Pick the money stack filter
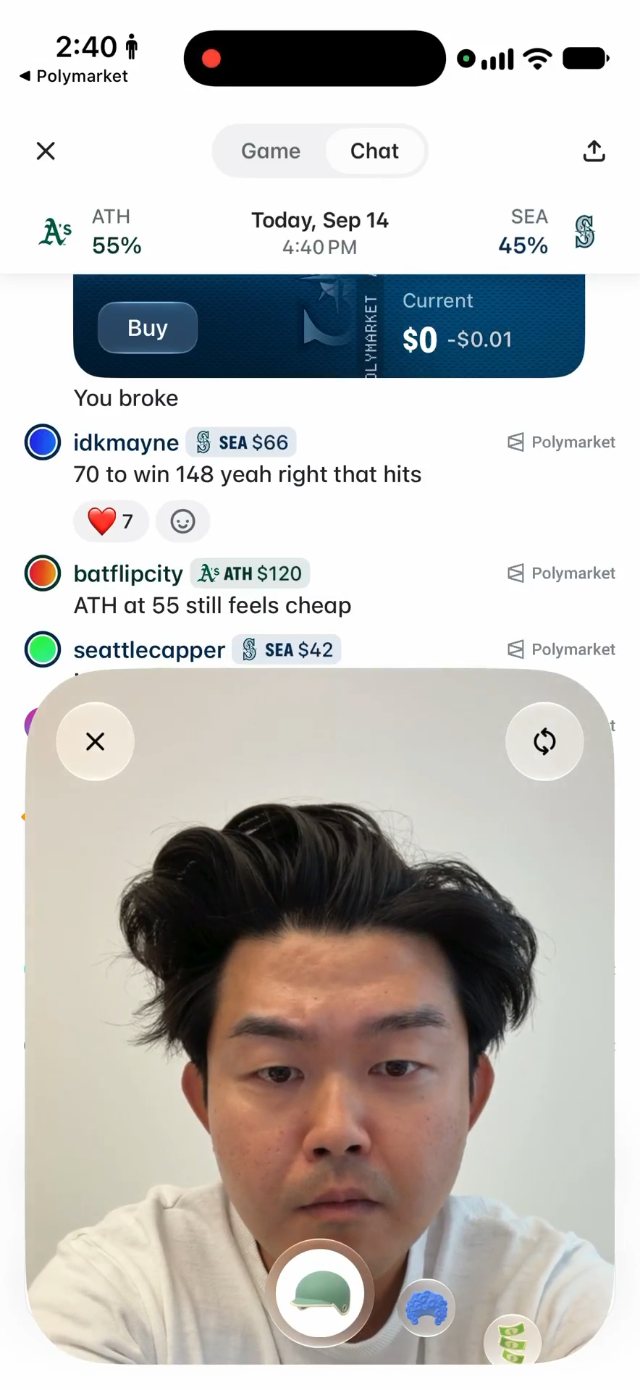Screen dimensions: 640x1390 pos(512,1342)
